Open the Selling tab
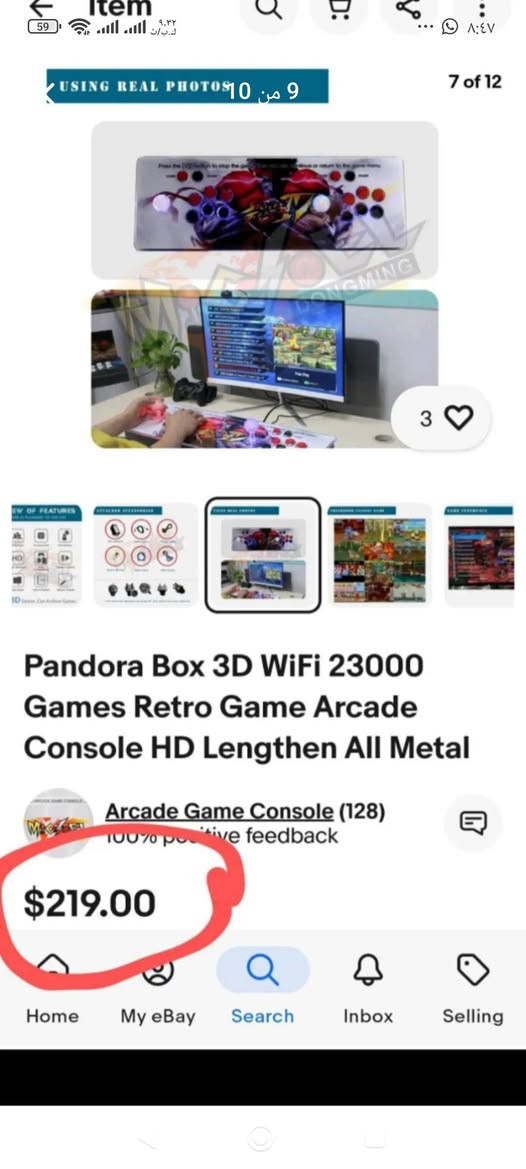The image size is (526, 1169). [x=473, y=990]
